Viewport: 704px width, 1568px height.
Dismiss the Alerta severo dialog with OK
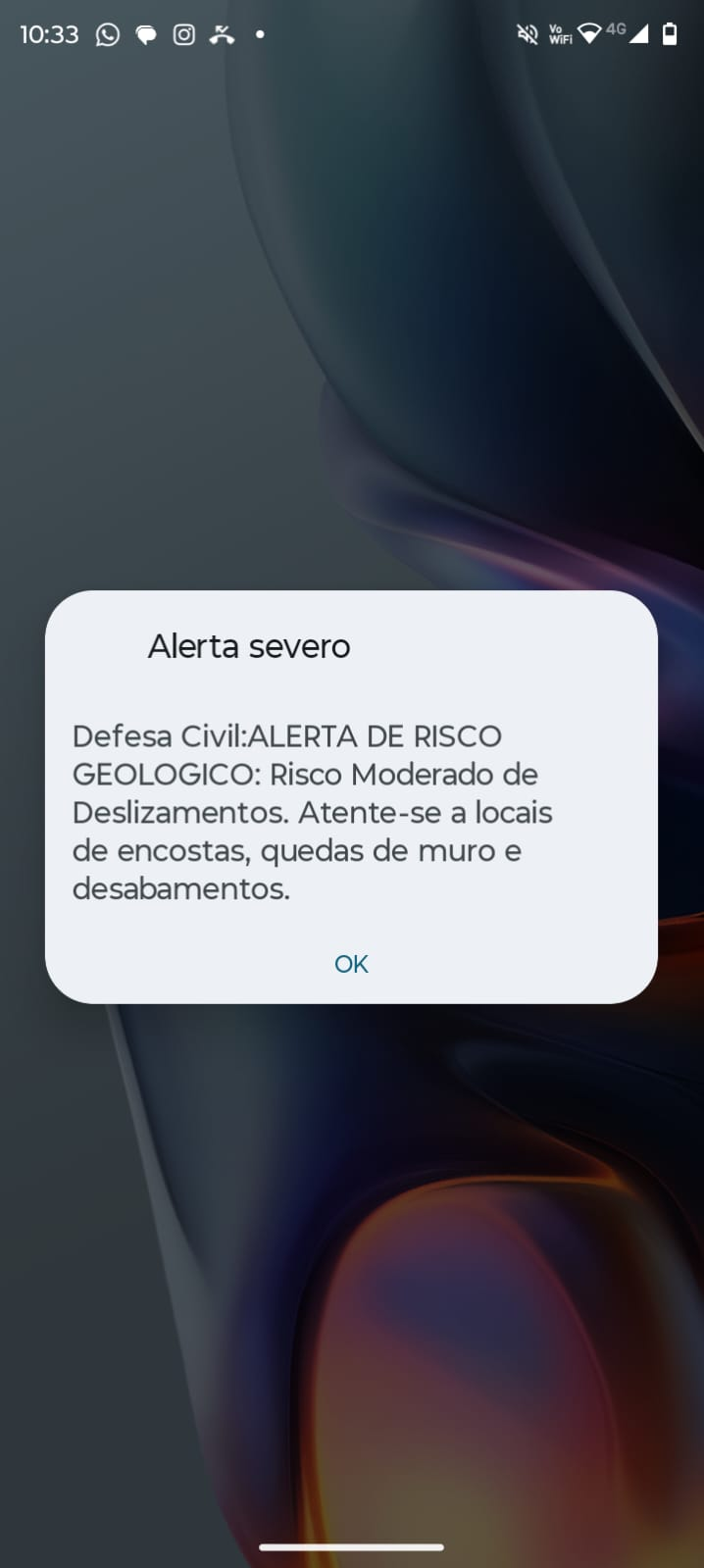pyautogui.click(x=351, y=963)
